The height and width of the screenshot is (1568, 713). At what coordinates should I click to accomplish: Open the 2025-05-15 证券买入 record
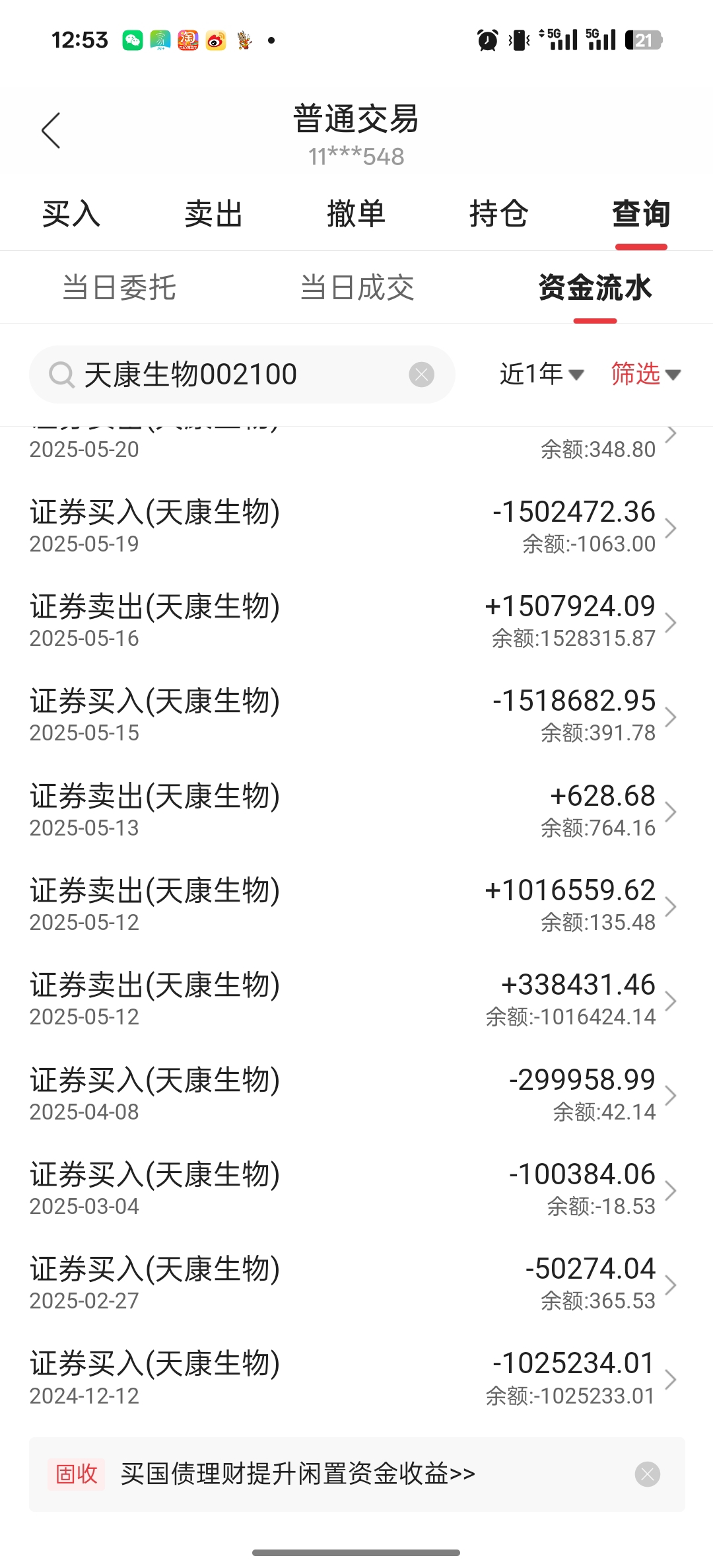click(x=356, y=717)
